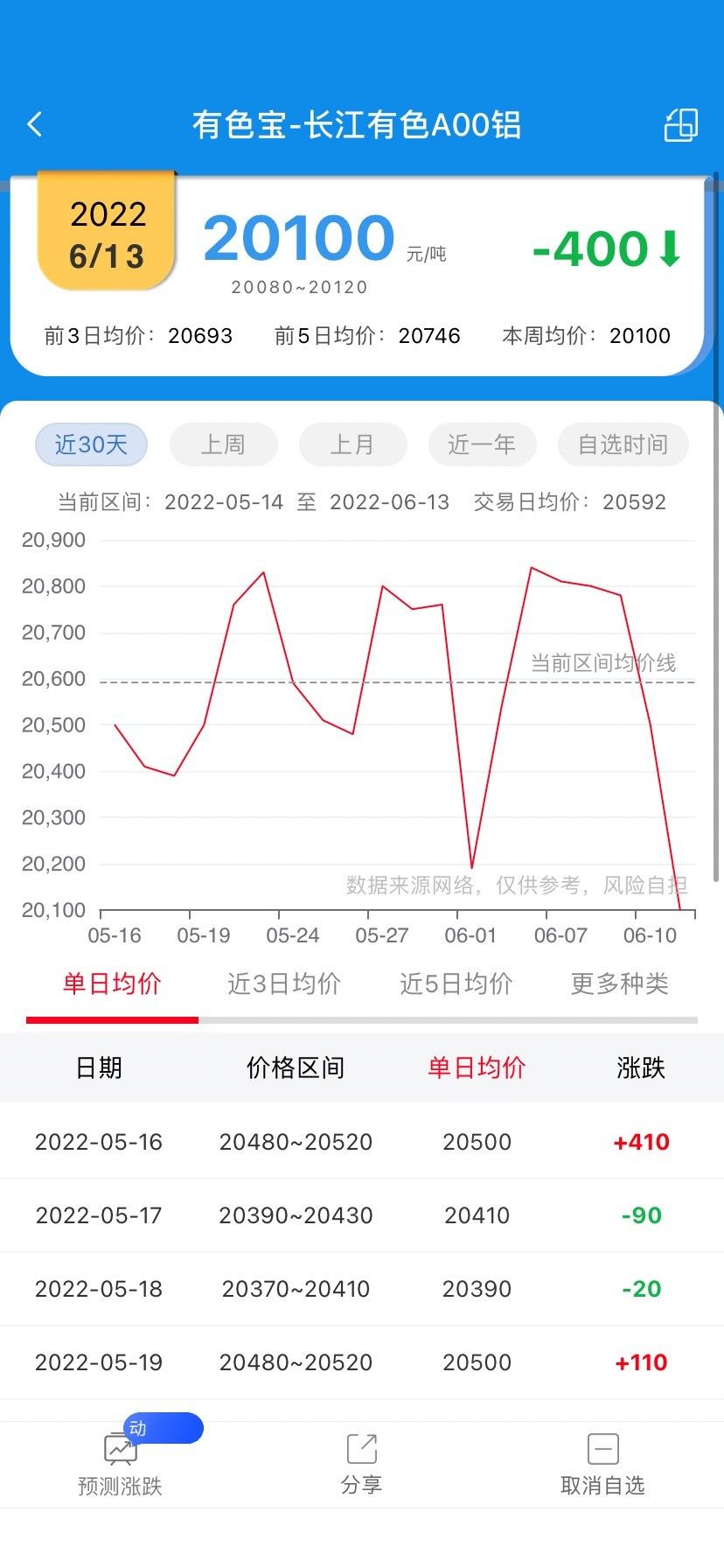Switch chart range to 上月
The height and width of the screenshot is (1568, 724).
coord(352,444)
